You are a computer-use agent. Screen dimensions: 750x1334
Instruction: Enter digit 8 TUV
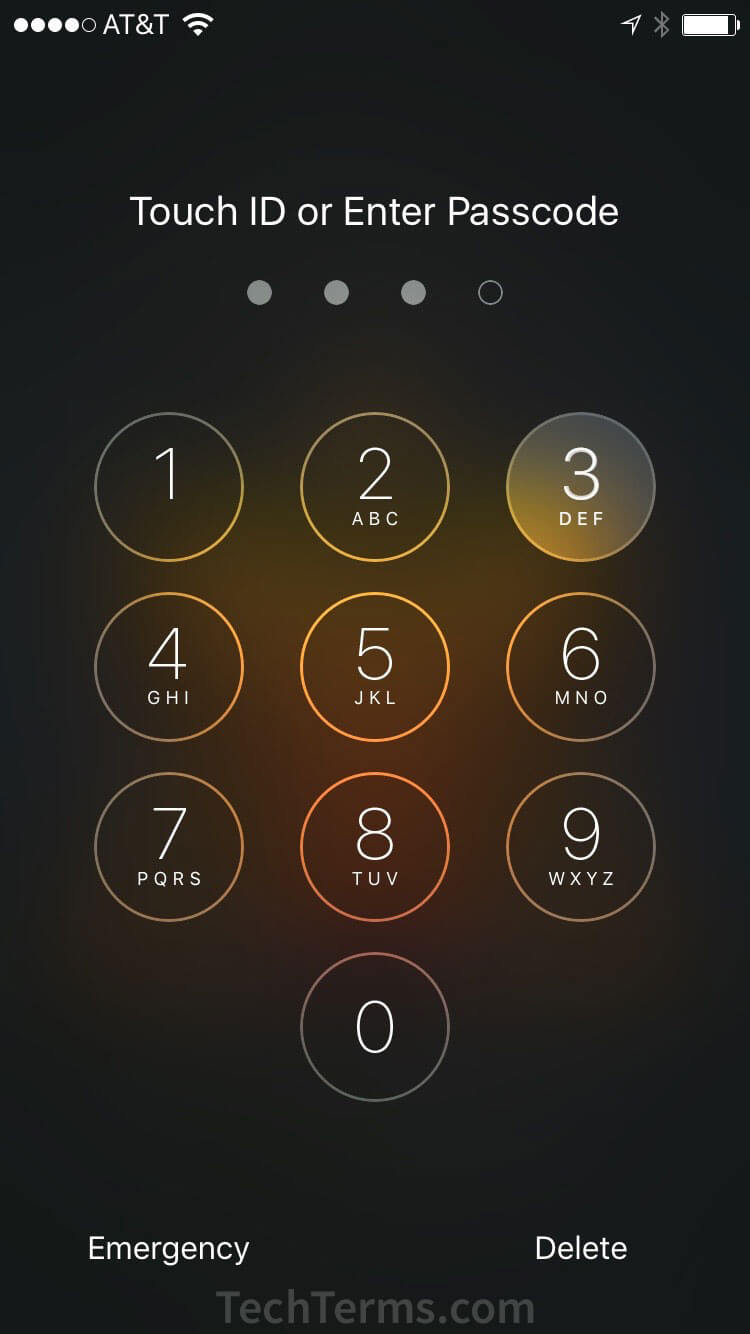375,847
